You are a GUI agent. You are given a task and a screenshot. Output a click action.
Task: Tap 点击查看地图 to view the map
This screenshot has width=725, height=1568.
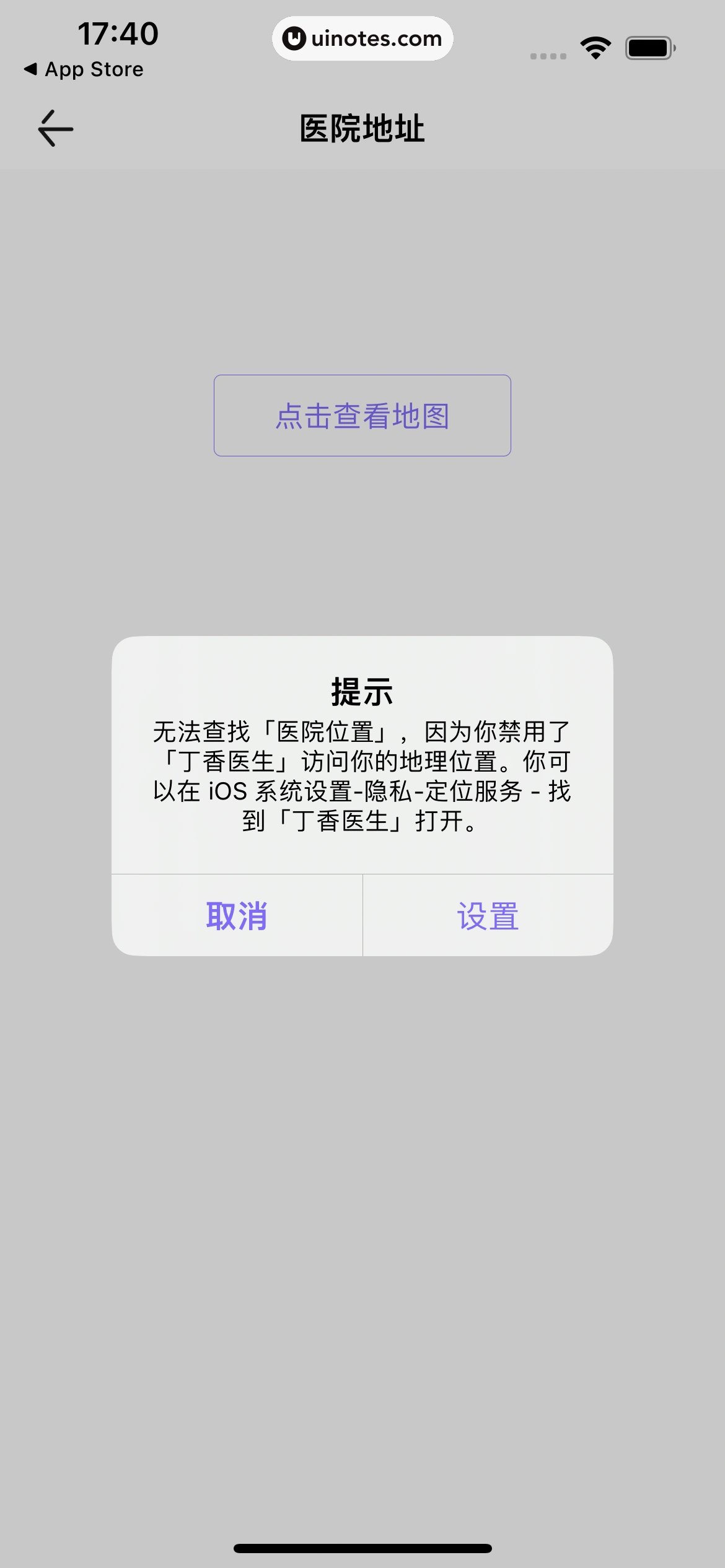coord(362,415)
